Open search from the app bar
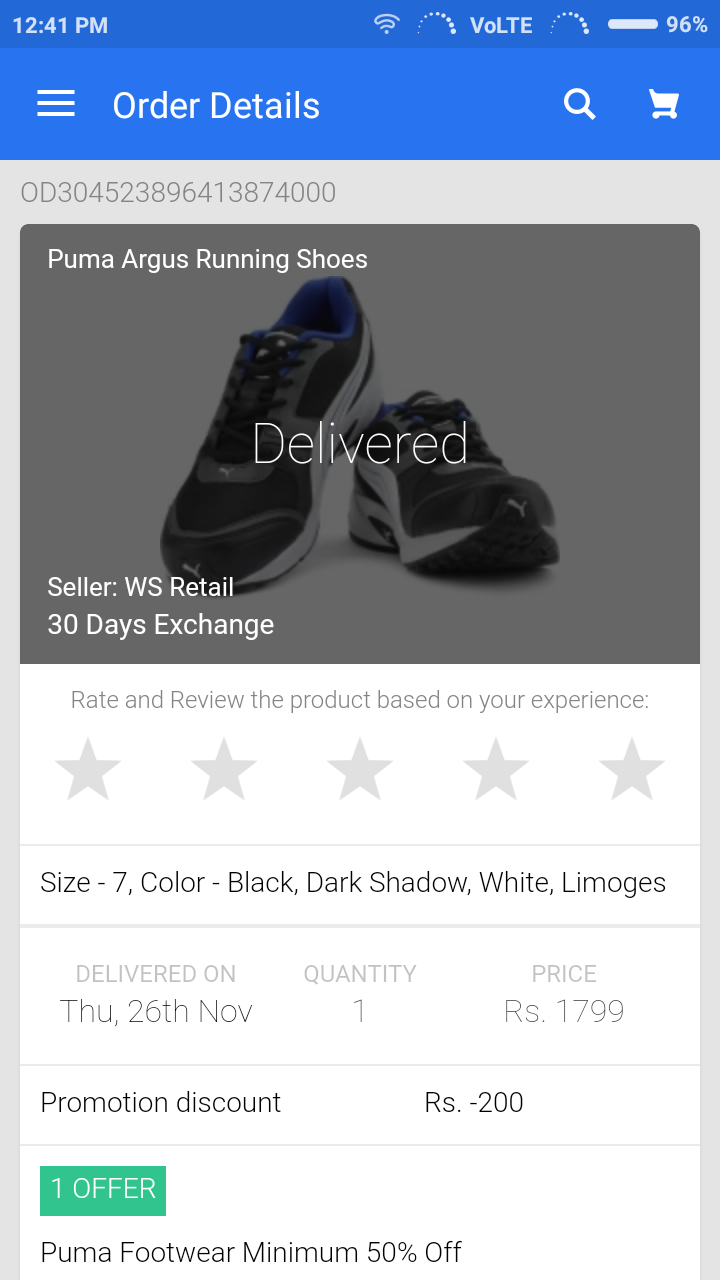Viewport: 720px width, 1280px height. (x=579, y=104)
